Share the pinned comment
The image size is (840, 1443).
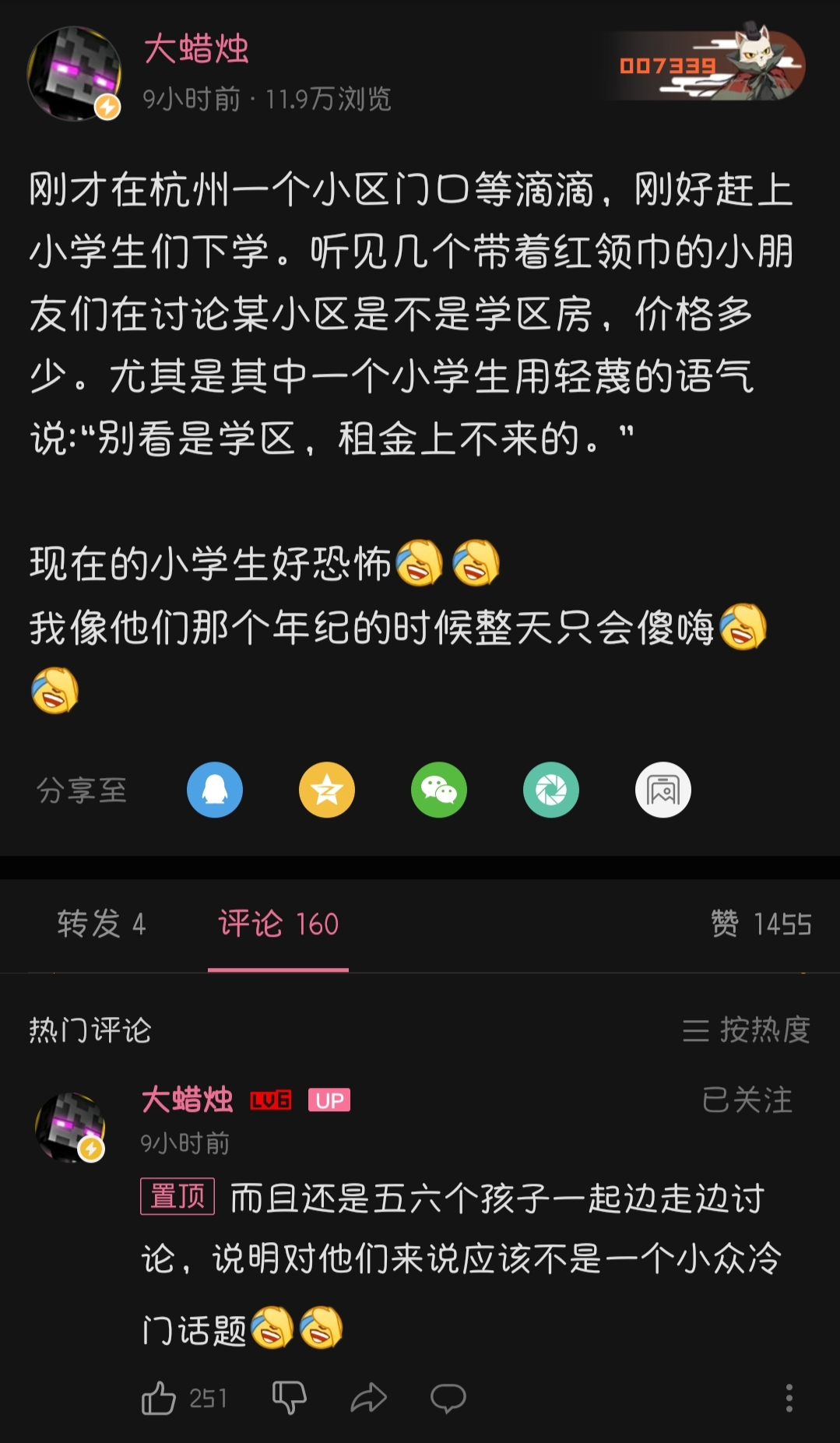pos(368,1397)
